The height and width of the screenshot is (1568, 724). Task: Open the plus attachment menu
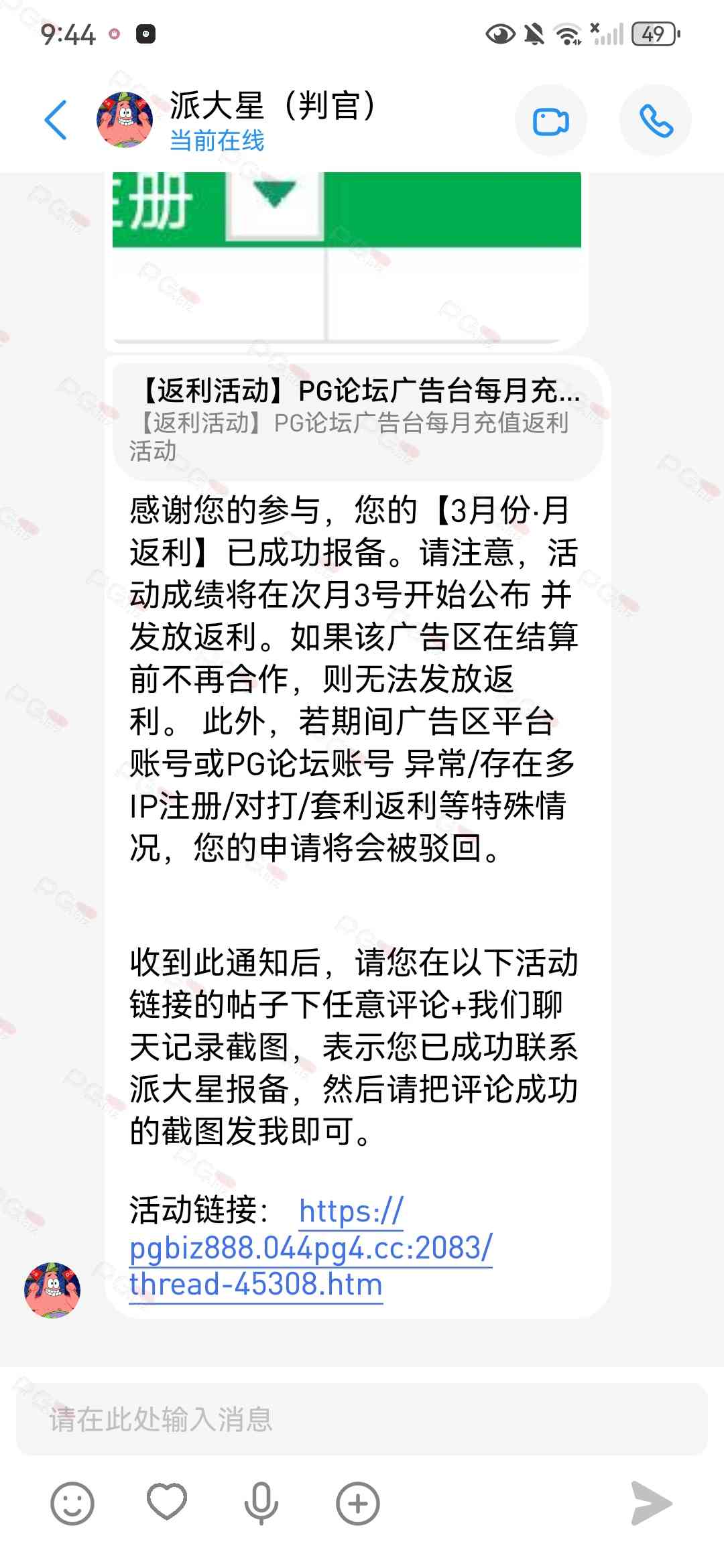click(x=357, y=1503)
